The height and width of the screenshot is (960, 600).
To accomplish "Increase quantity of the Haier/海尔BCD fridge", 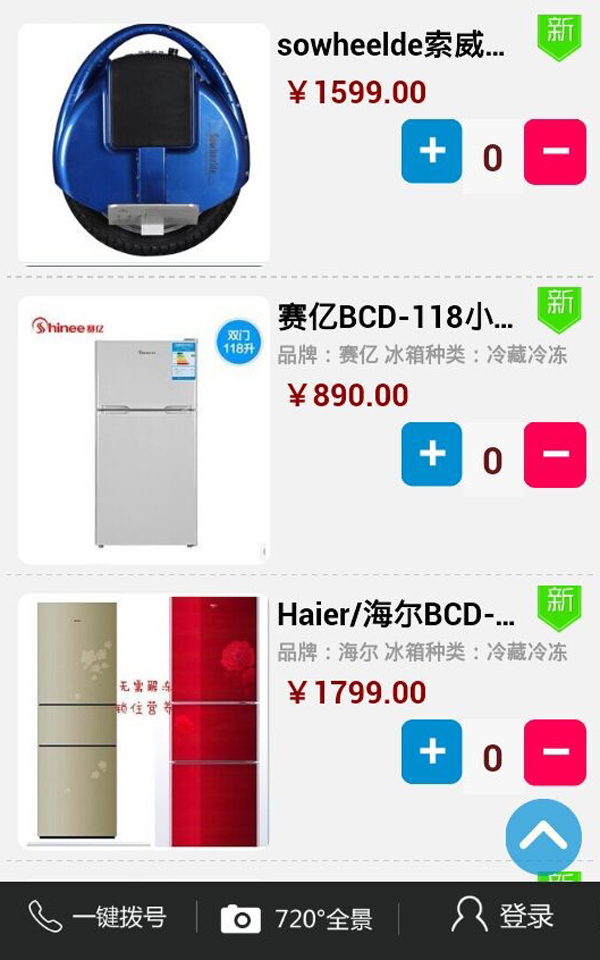I will coord(432,751).
